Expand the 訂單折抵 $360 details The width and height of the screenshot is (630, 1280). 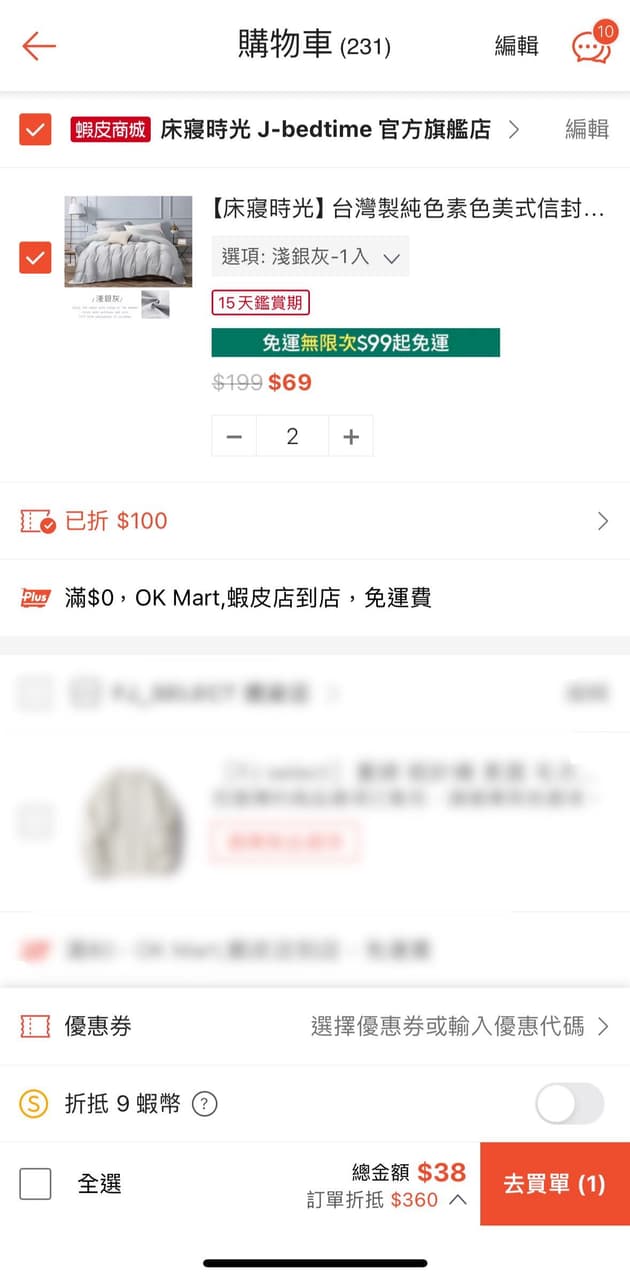pyautogui.click(x=457, y=1200)
